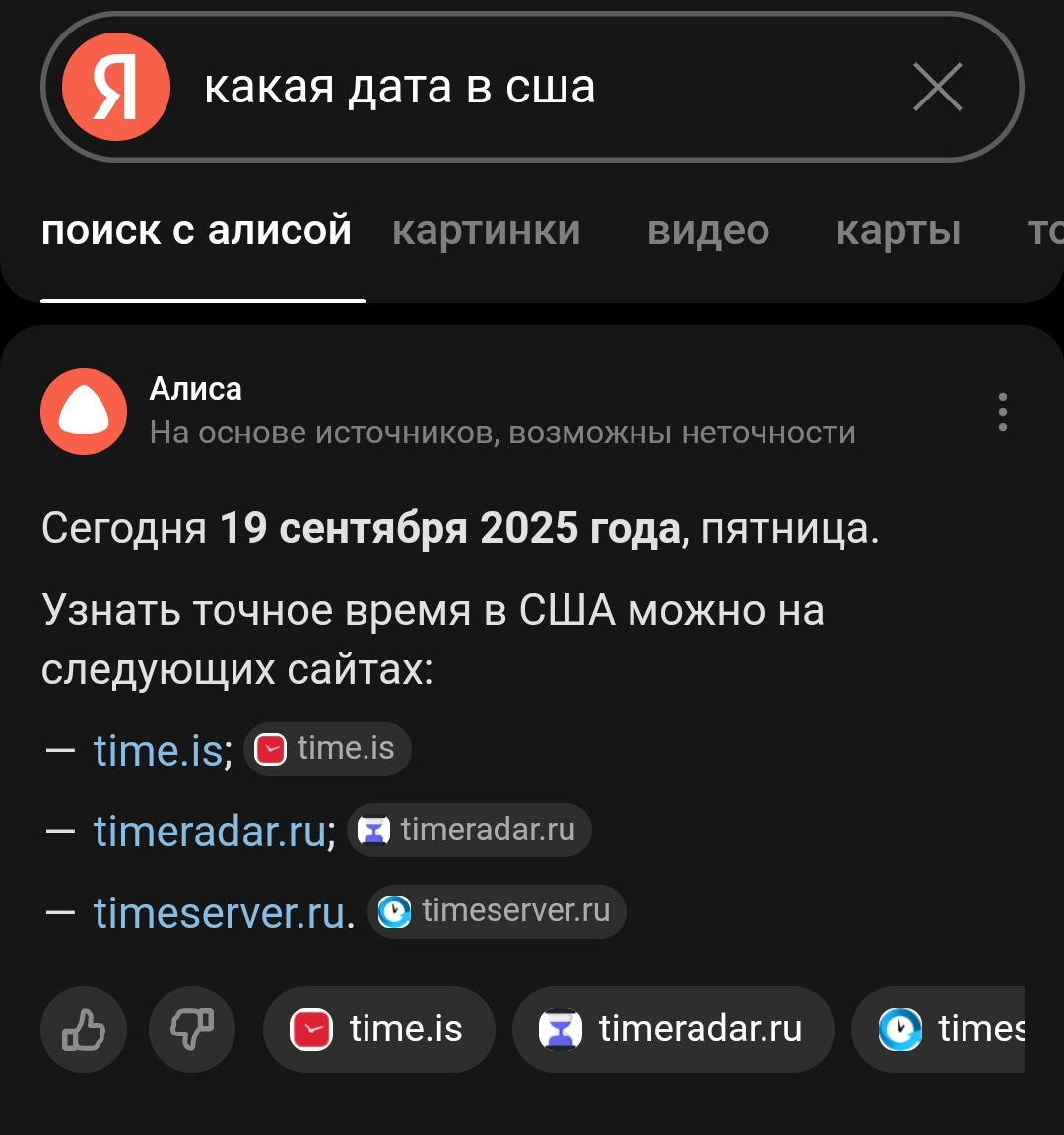Viewport: 1064px width, 1135px height.
Task: Select the «поиск с алисой» tab
Action: 197,231
